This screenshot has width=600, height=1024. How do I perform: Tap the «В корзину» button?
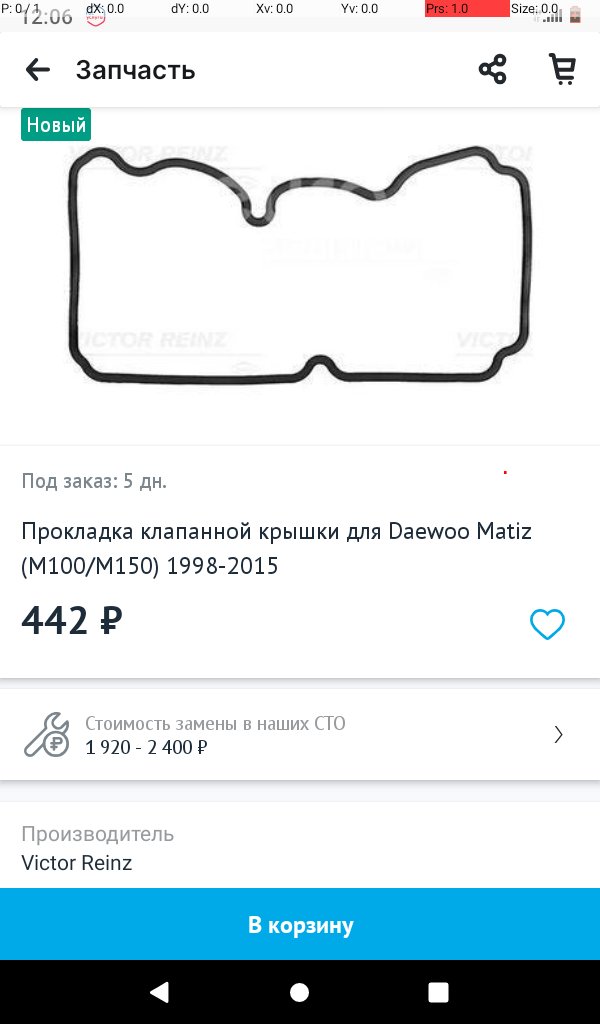(300, 925)
